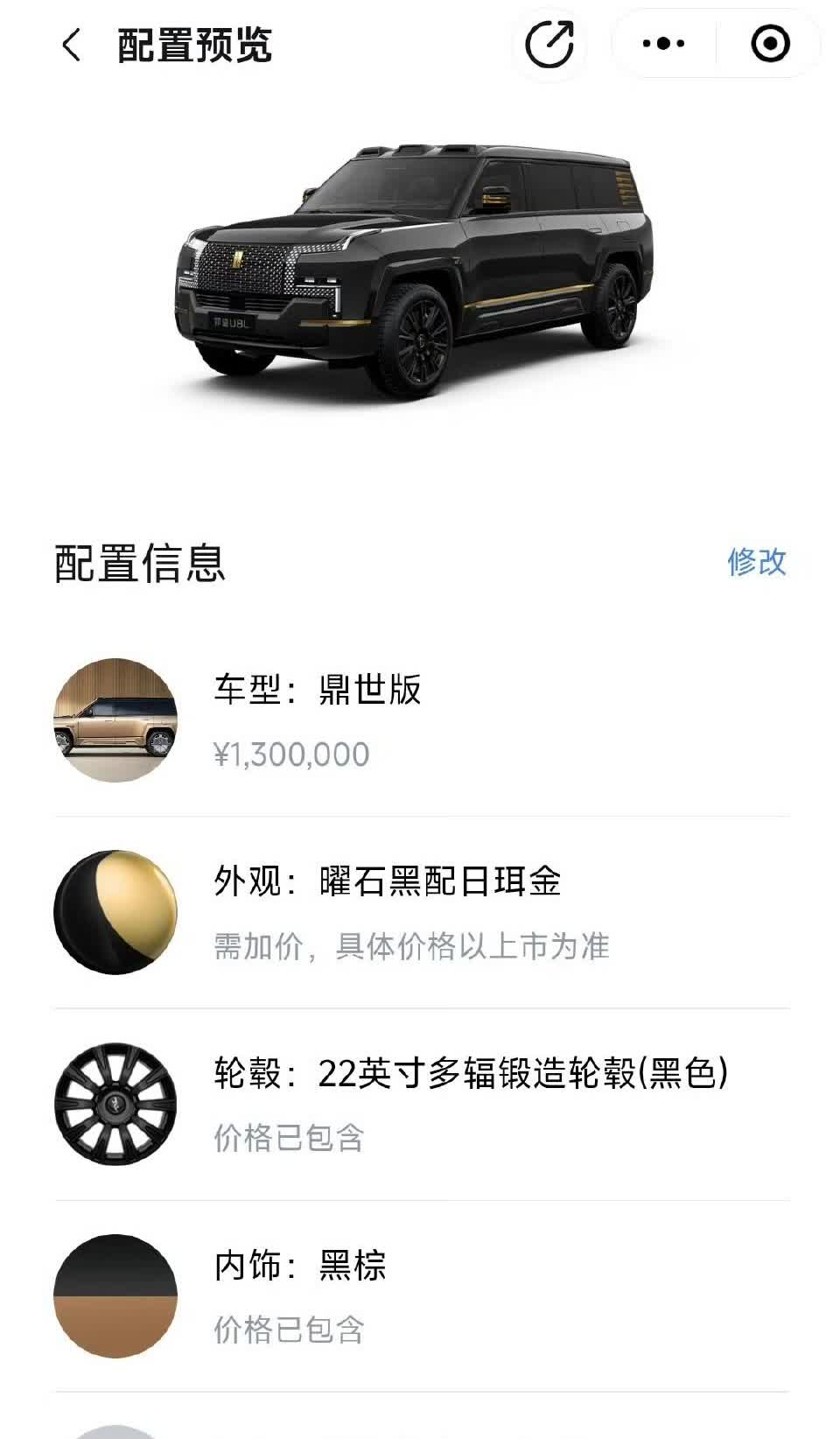Open the mini program more menu
840x1439 pixels.
[x=663, y=44]
